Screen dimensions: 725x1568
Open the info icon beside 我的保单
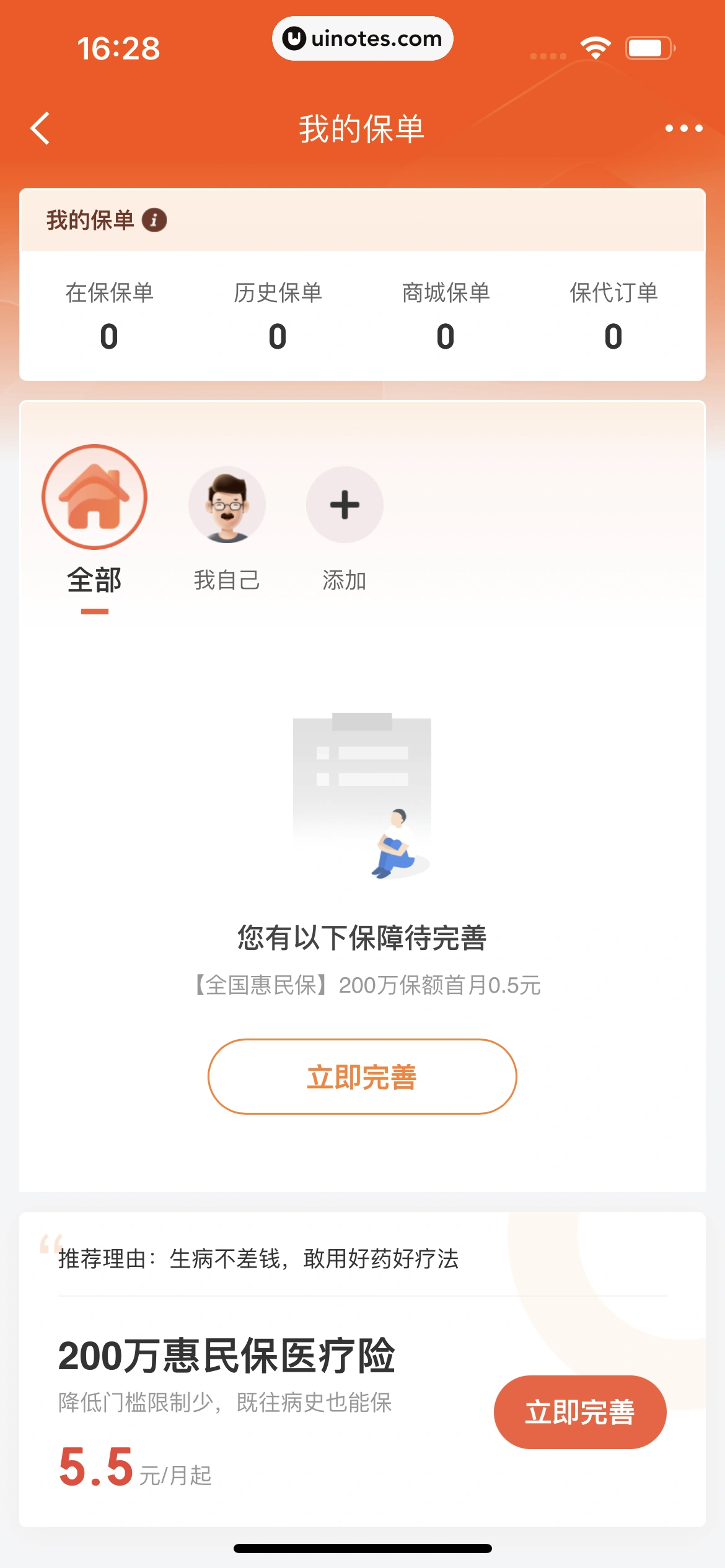154,220
